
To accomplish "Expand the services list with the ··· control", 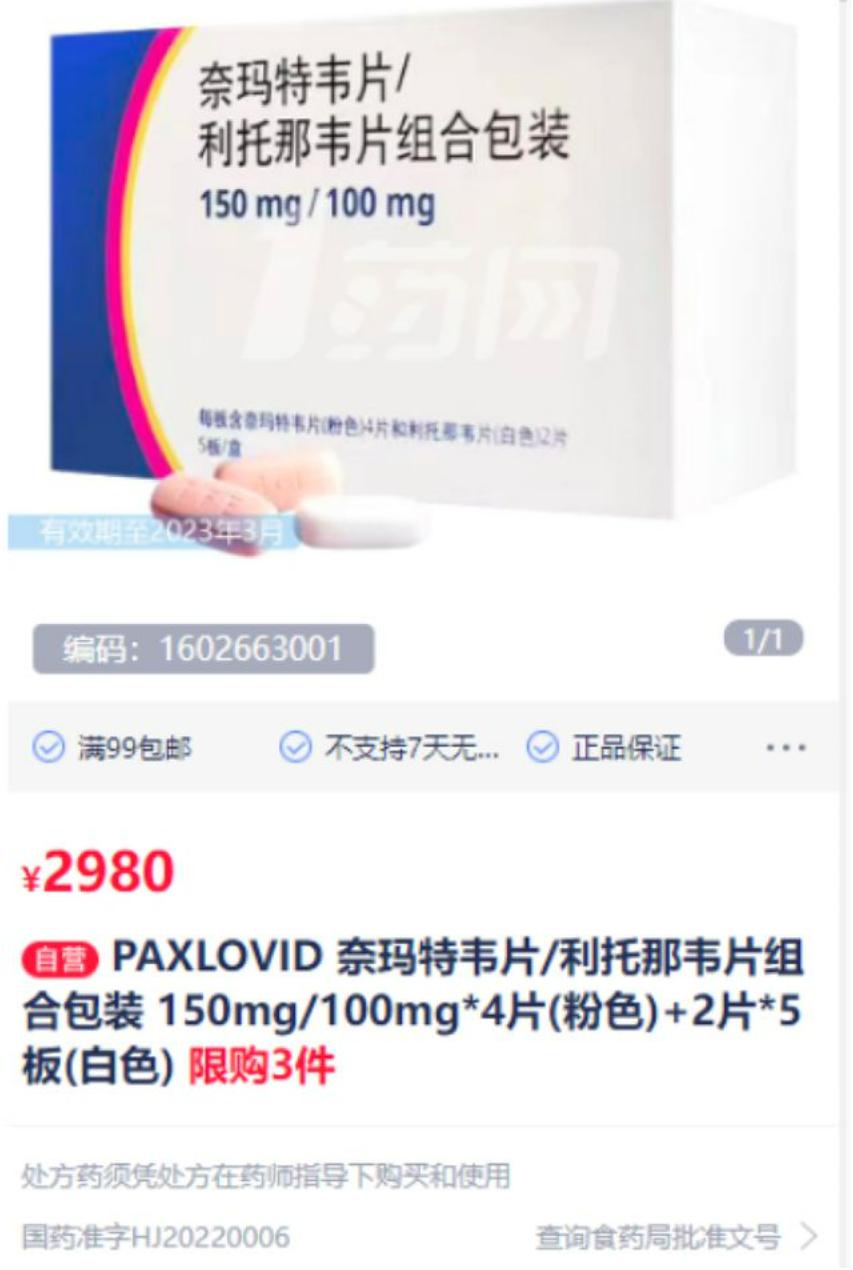I will (786, 746).
